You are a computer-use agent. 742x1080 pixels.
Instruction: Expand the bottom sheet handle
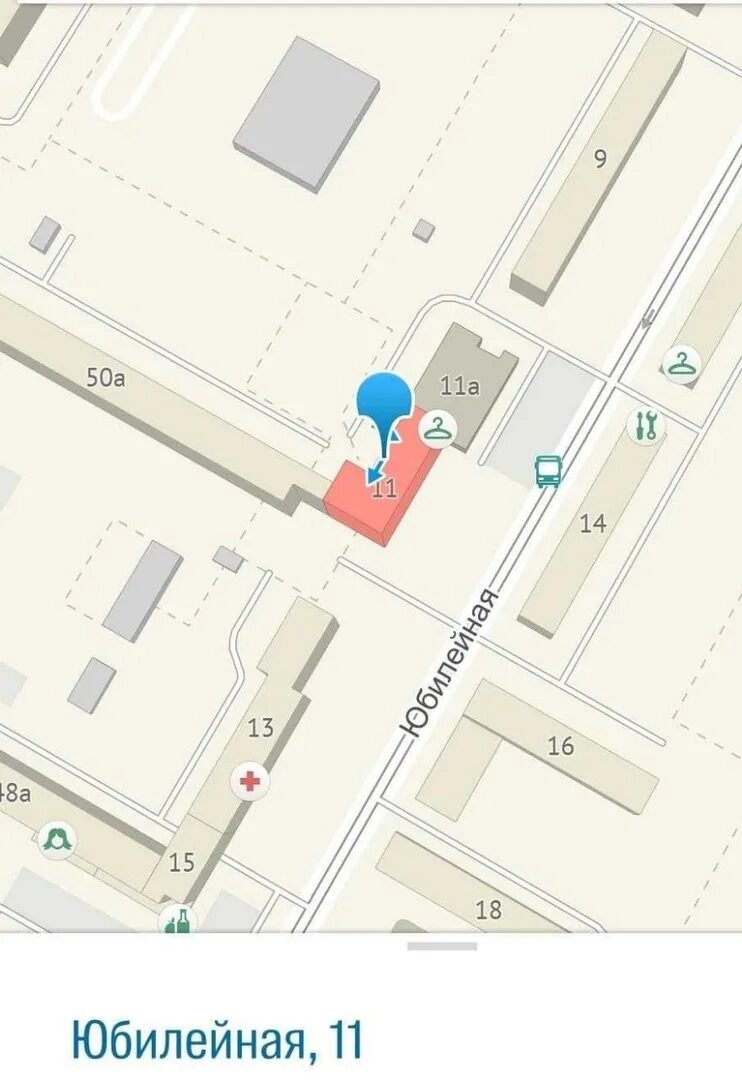[x=442, y=946]
